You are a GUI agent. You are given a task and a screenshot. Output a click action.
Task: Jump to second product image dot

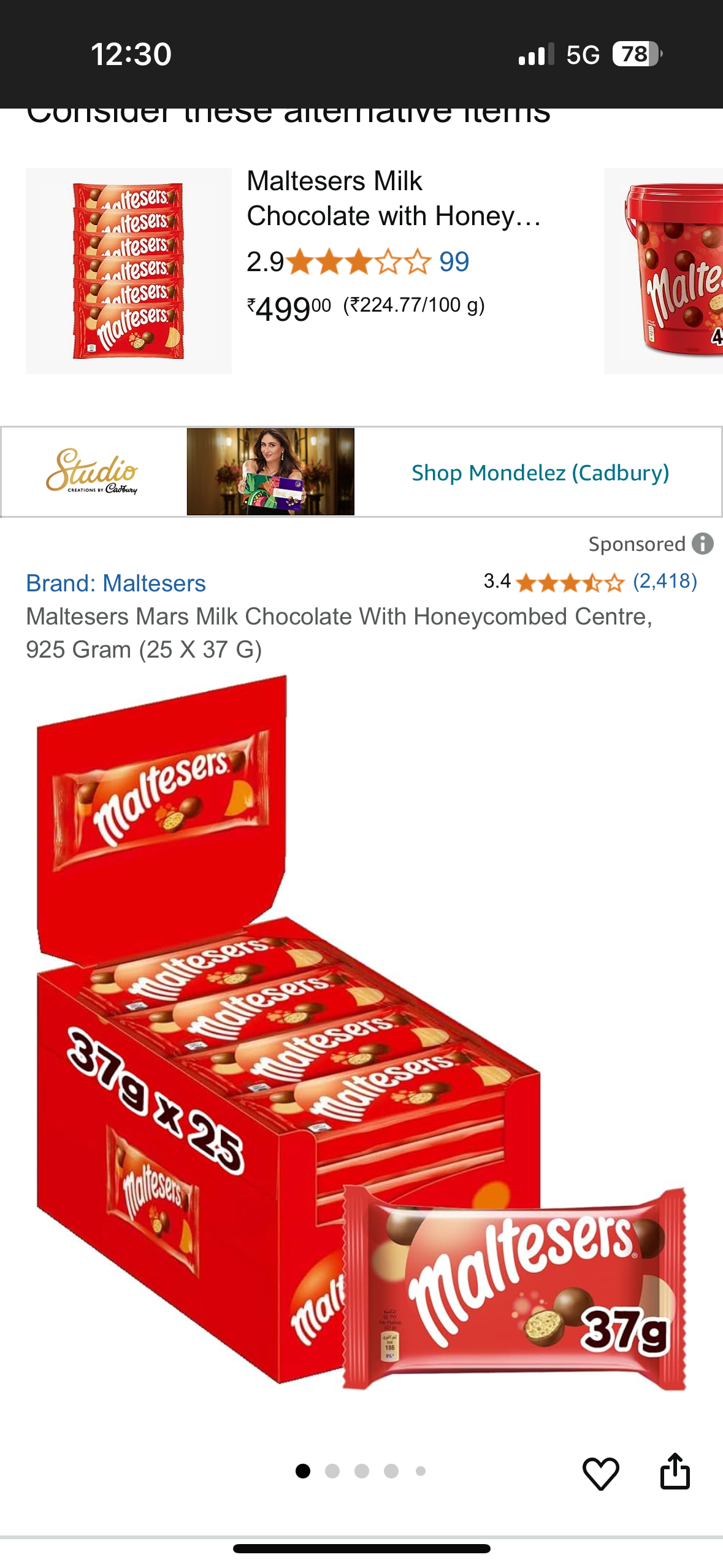tap(332, 1471)
